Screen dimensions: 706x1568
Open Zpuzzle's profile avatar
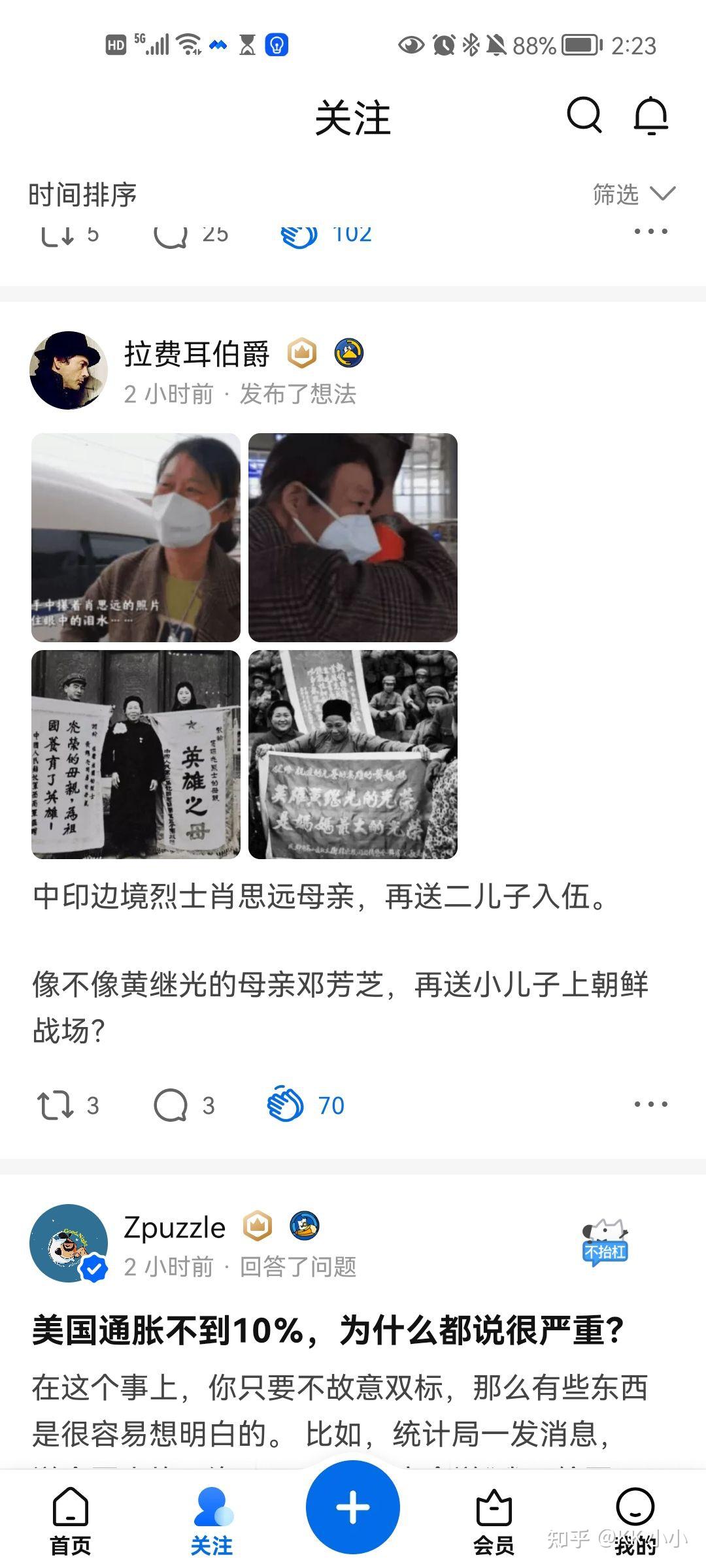(69, 1243)
